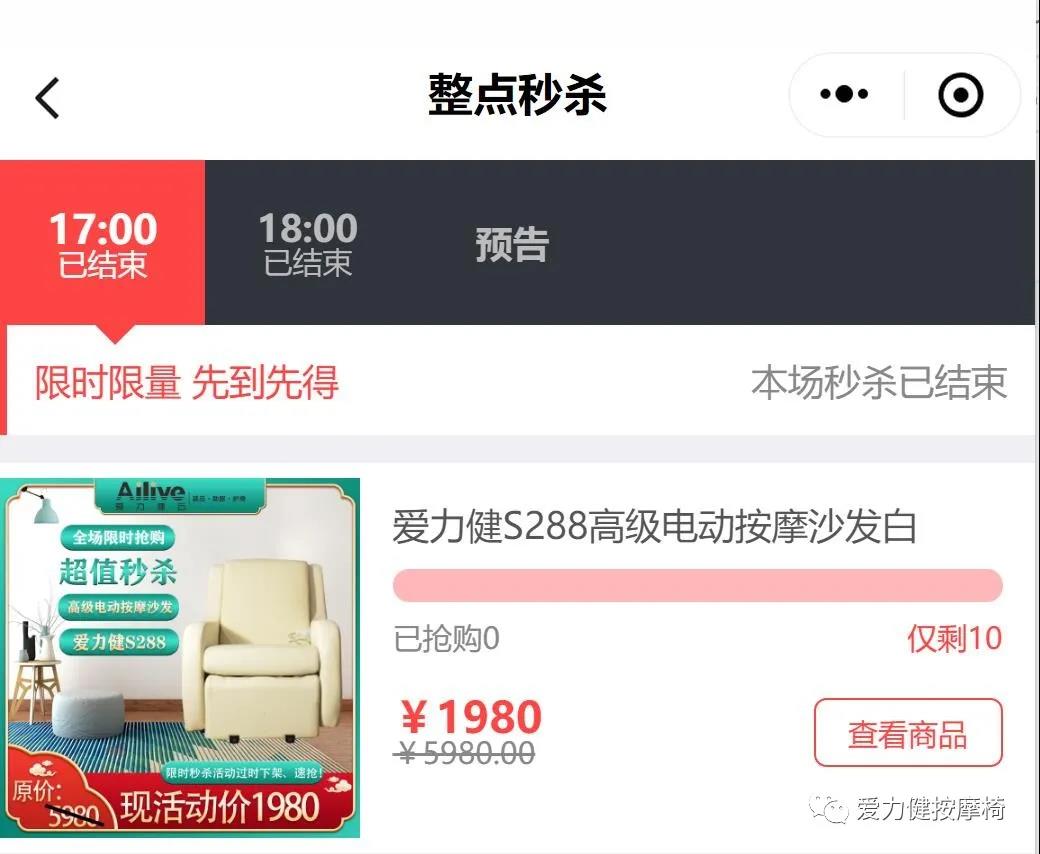Go back with the arrow icon
Viewport: 1040px width, 854px height.
(47, 98)
